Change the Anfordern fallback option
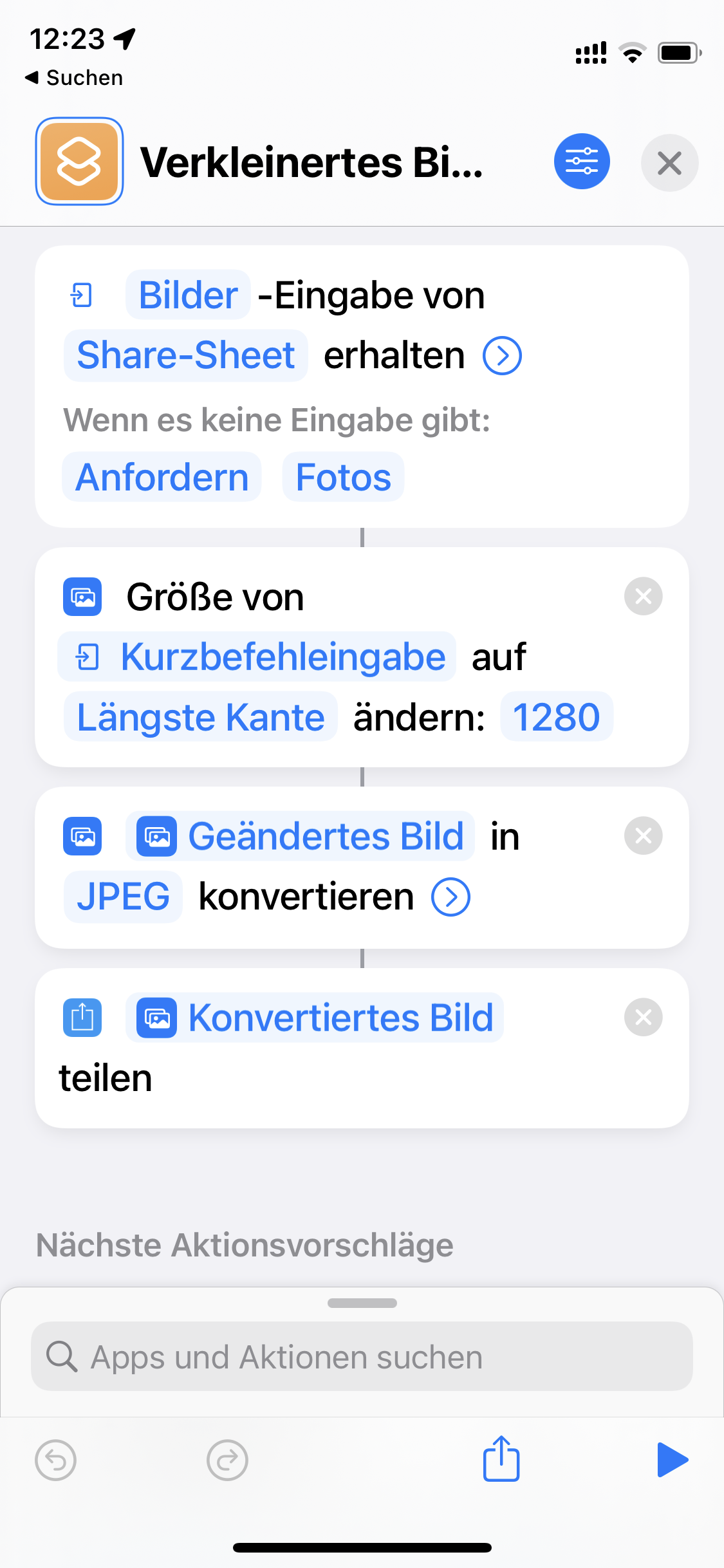Viewport: 724px width, 1568px height. coord(162,477)
